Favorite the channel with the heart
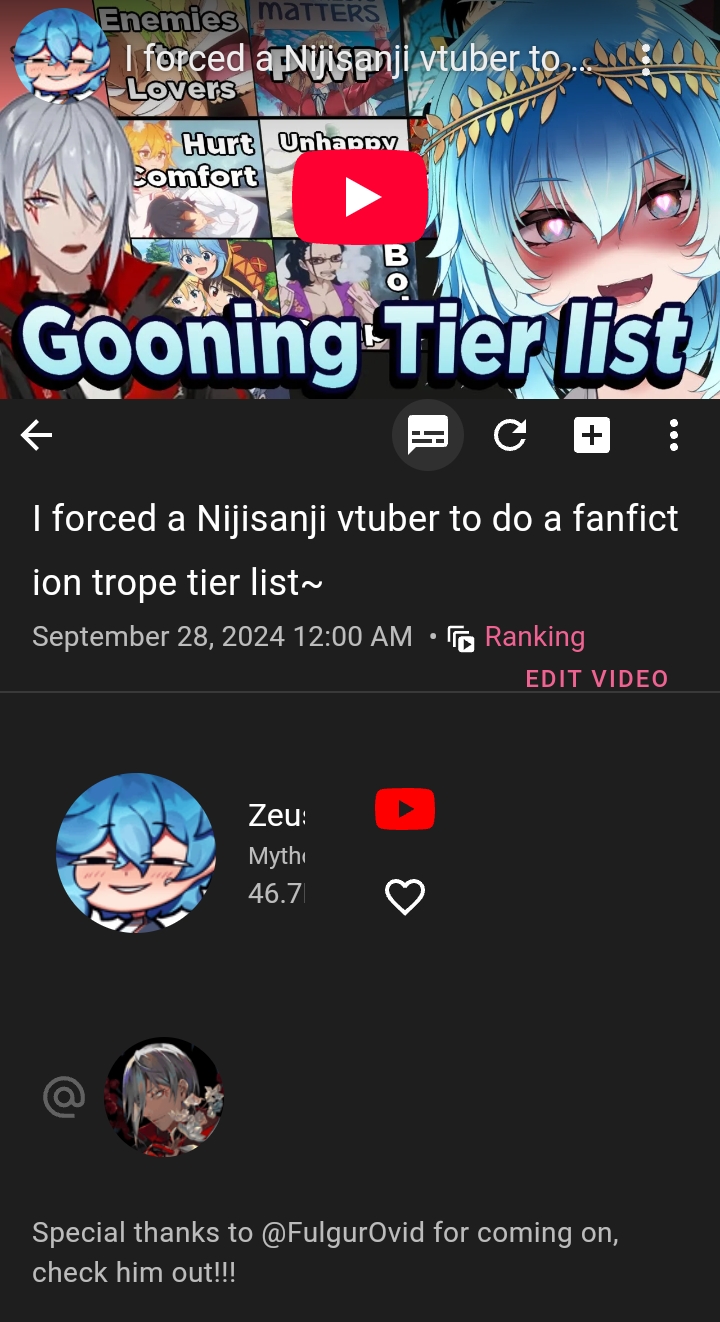This screenshot has height=1322, width=720. tap(405, 897)
